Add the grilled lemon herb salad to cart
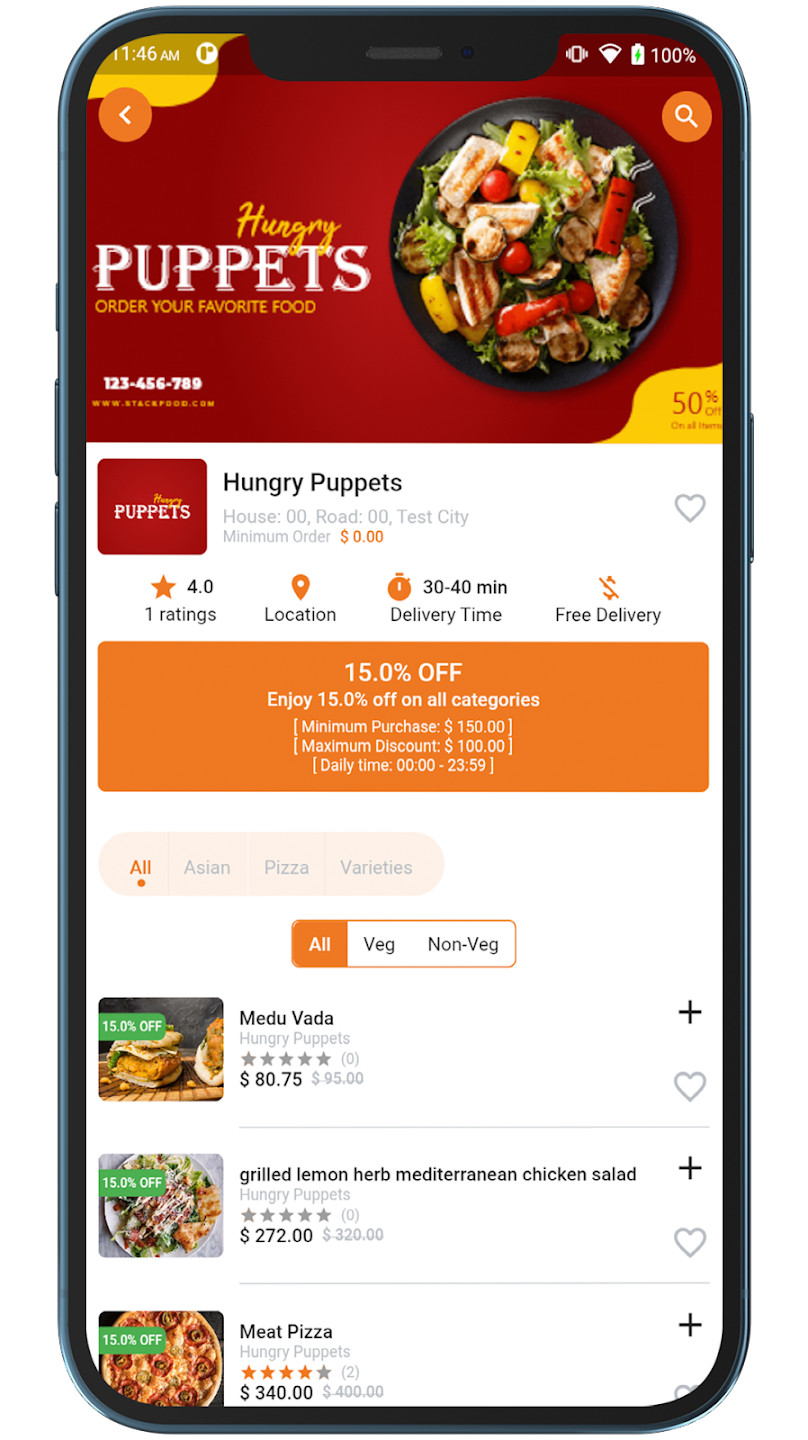Image resolution: width=808 pixels, height=1440 pixels. [x=689, y=1168]
